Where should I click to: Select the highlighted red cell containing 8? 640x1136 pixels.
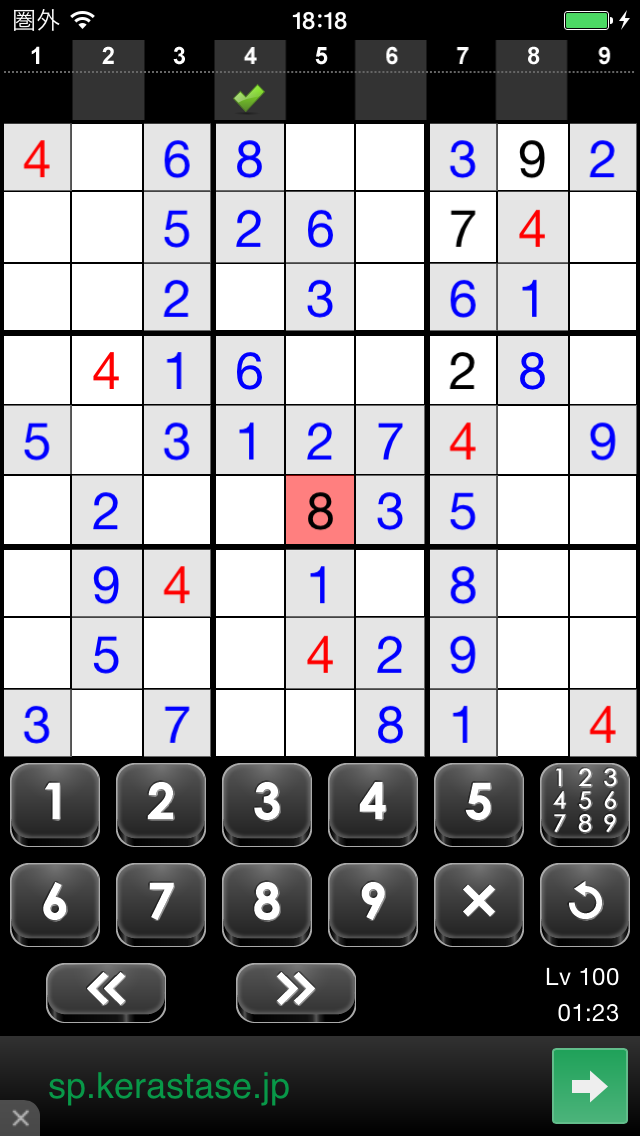click(320, 511)
